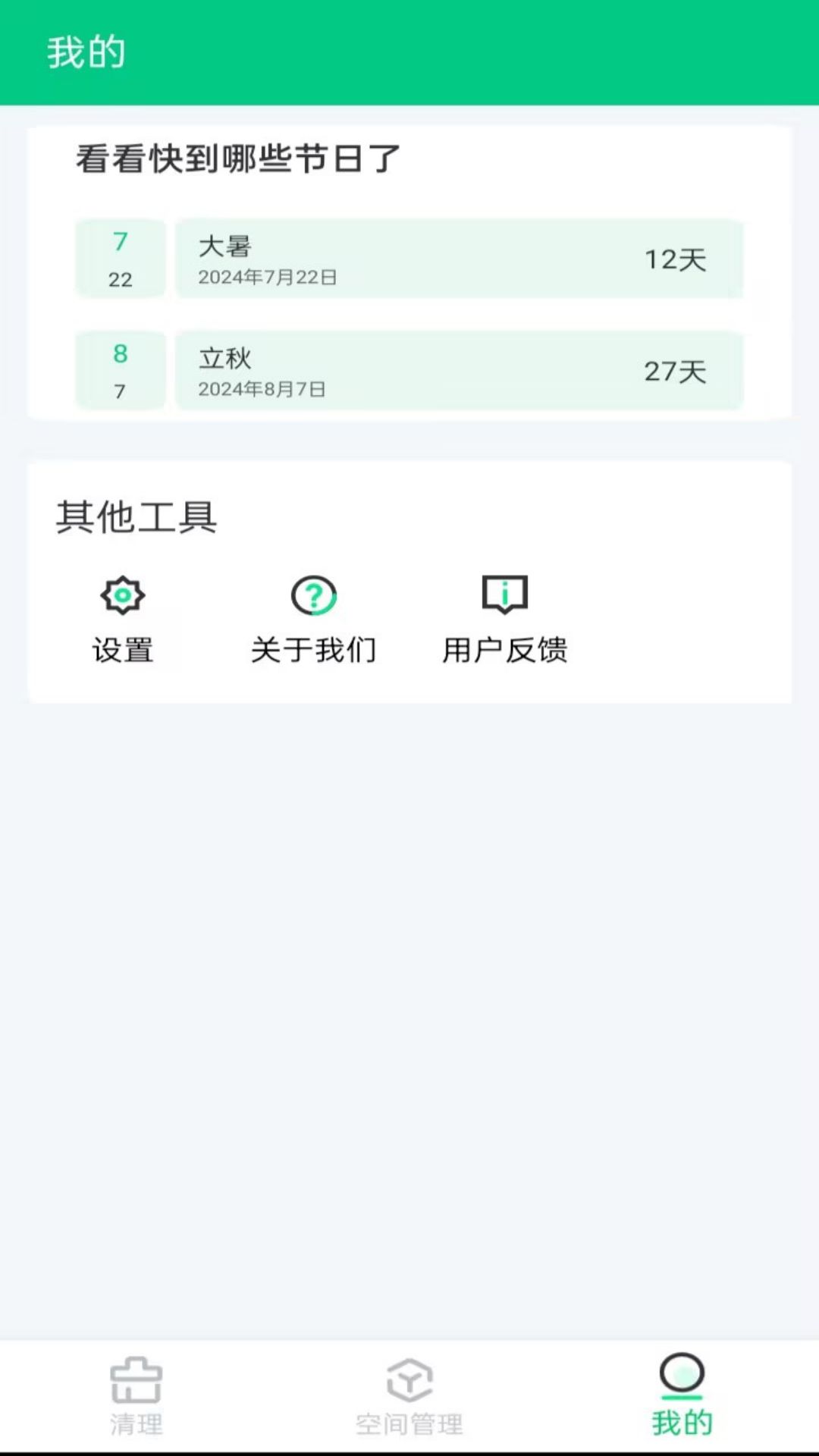Switch to the 清理 tab
This screenshot has width=819, height=1456.
[136, 1396]
